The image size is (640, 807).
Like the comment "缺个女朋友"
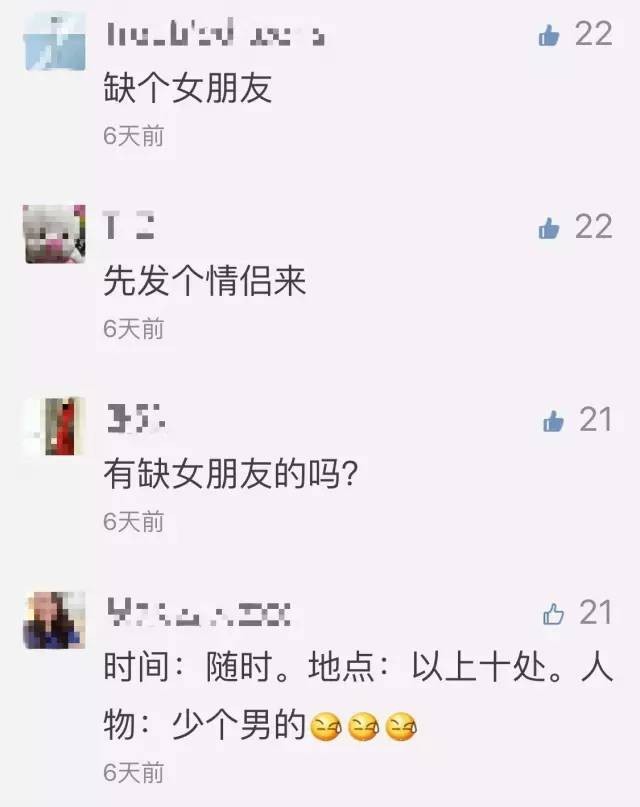tap(549, 36)
